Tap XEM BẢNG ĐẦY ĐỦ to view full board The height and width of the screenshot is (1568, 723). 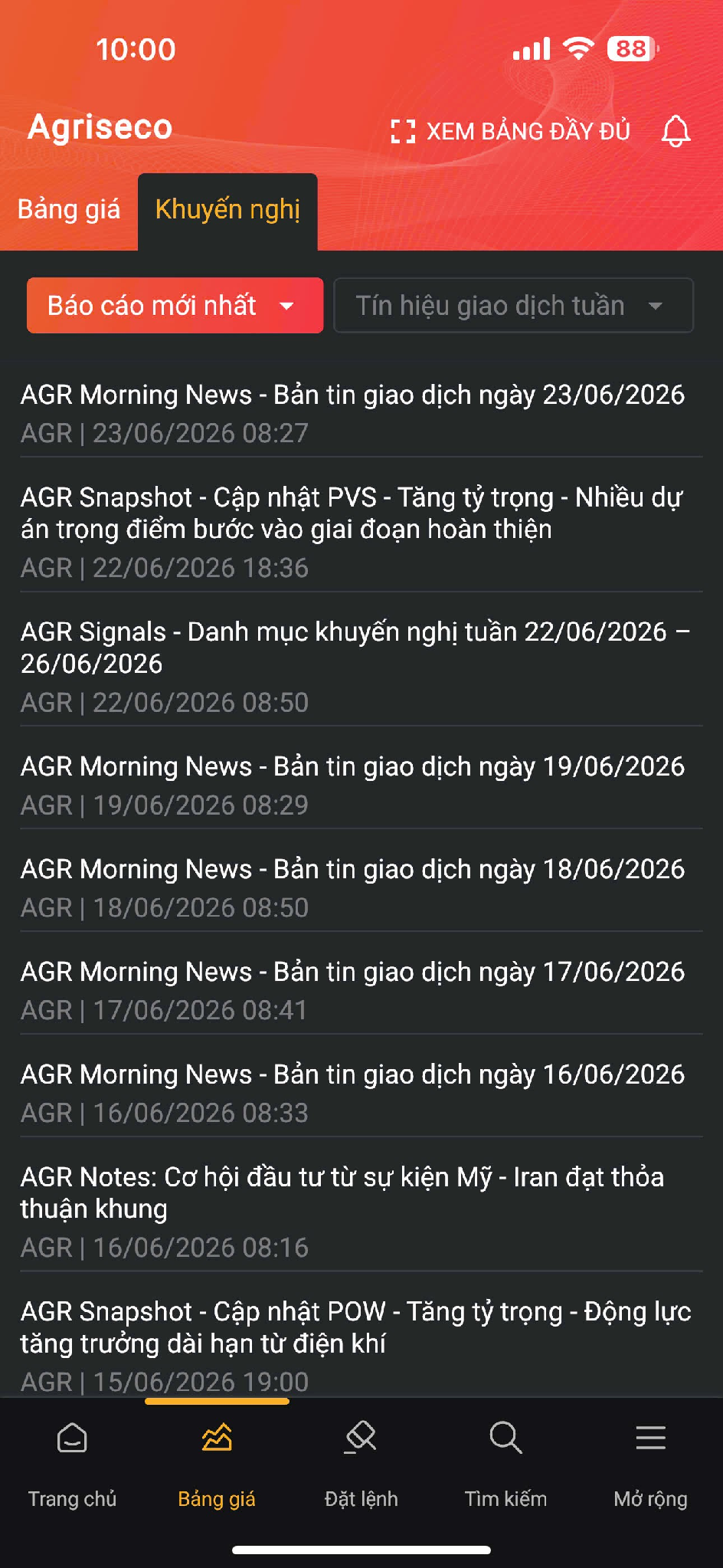coord(510,131)
